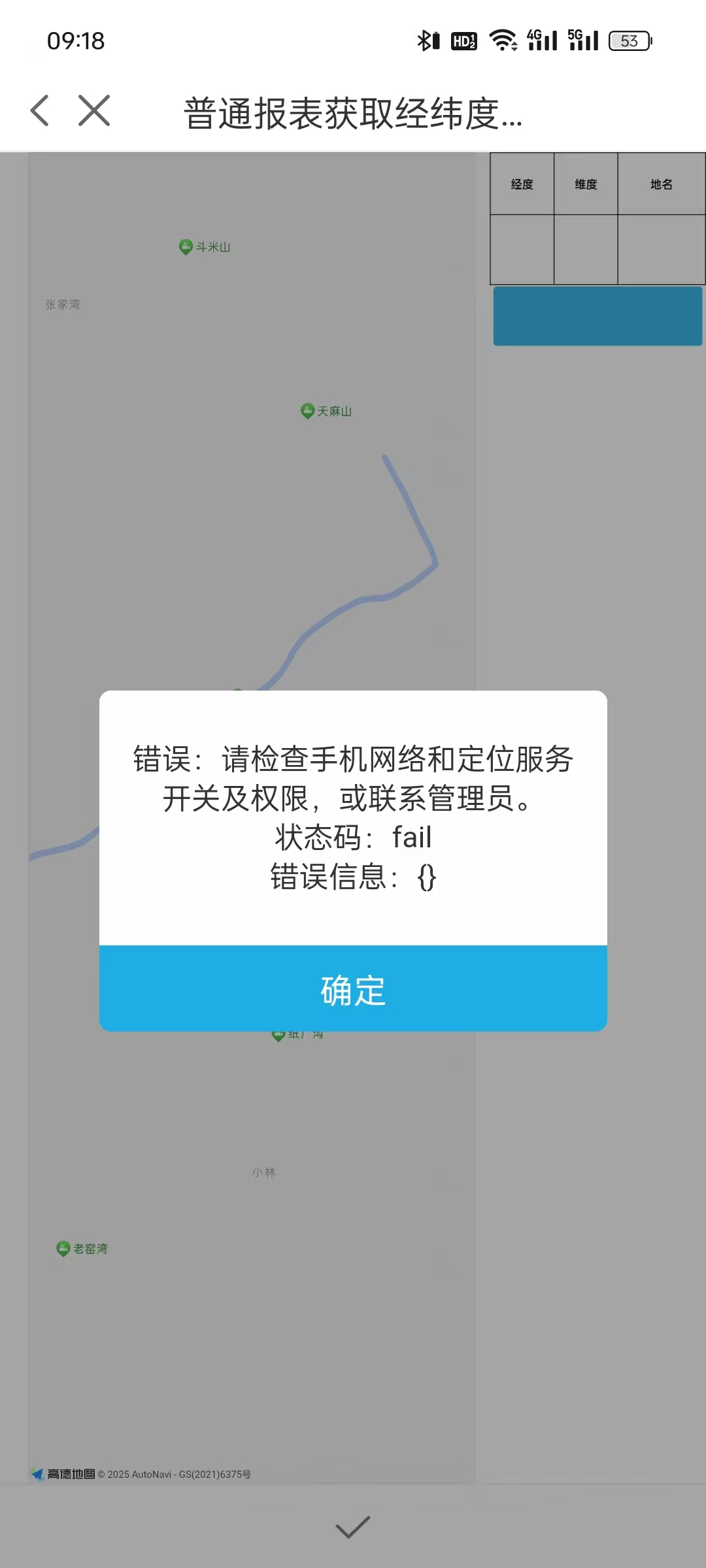Image resolution: width=706 pixels, height=1568 pixels.
Task: Close the page with the X icon
Action: [94, 110]
